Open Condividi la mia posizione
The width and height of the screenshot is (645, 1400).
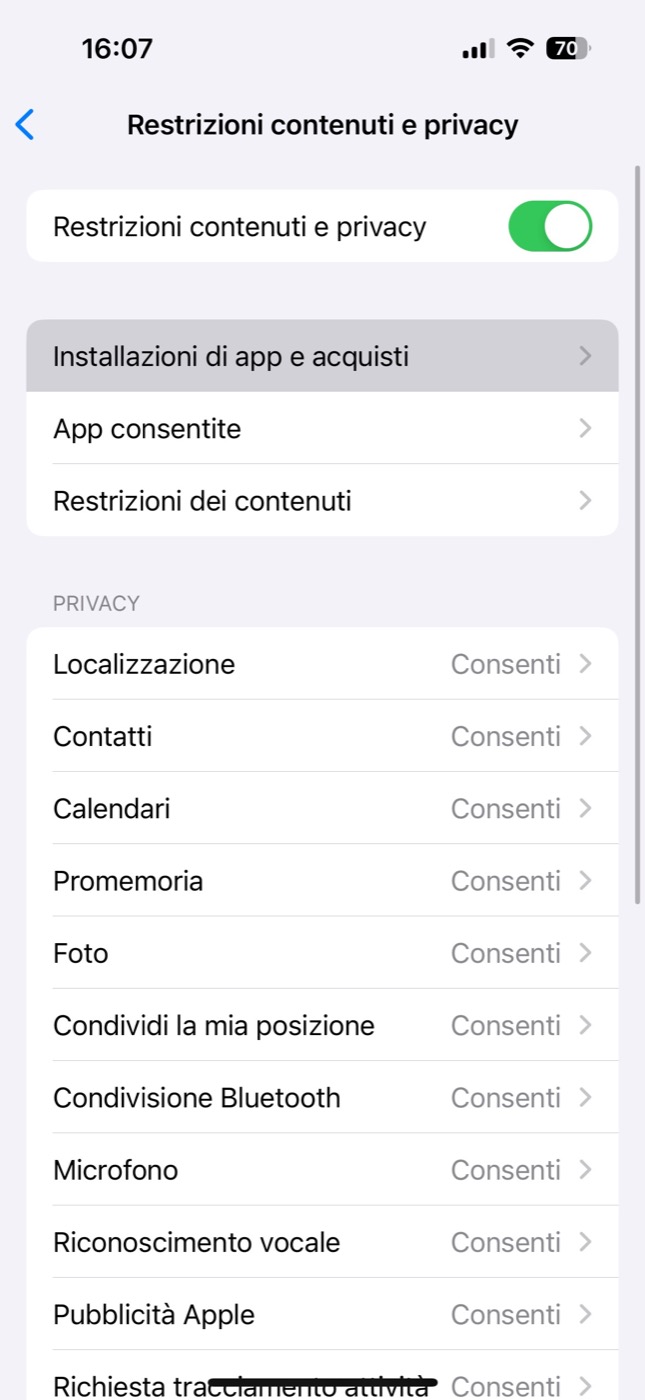coord(322,1025)
